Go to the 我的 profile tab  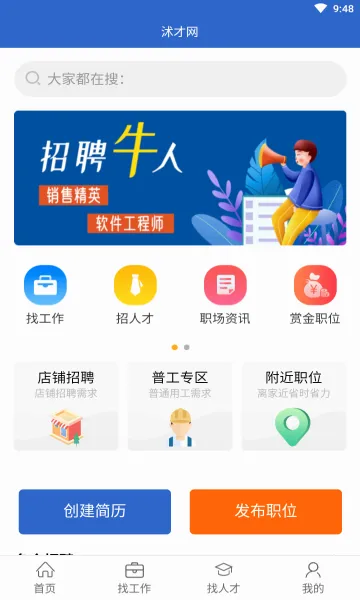click(313, 578)
